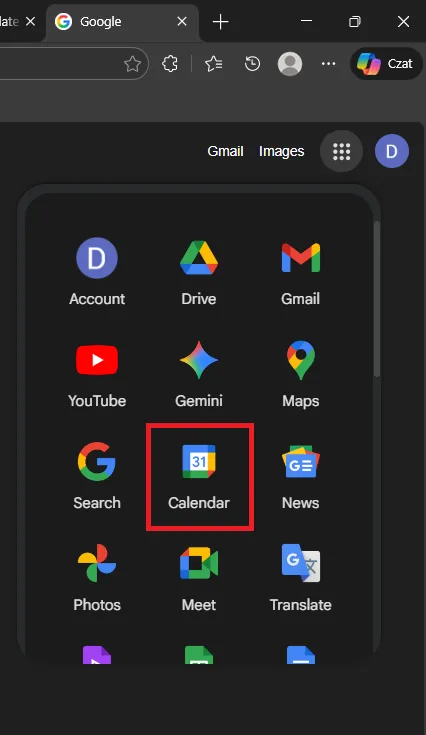Close the Google tab
This screenshot has width=426, height=735.
click(182, 22)
